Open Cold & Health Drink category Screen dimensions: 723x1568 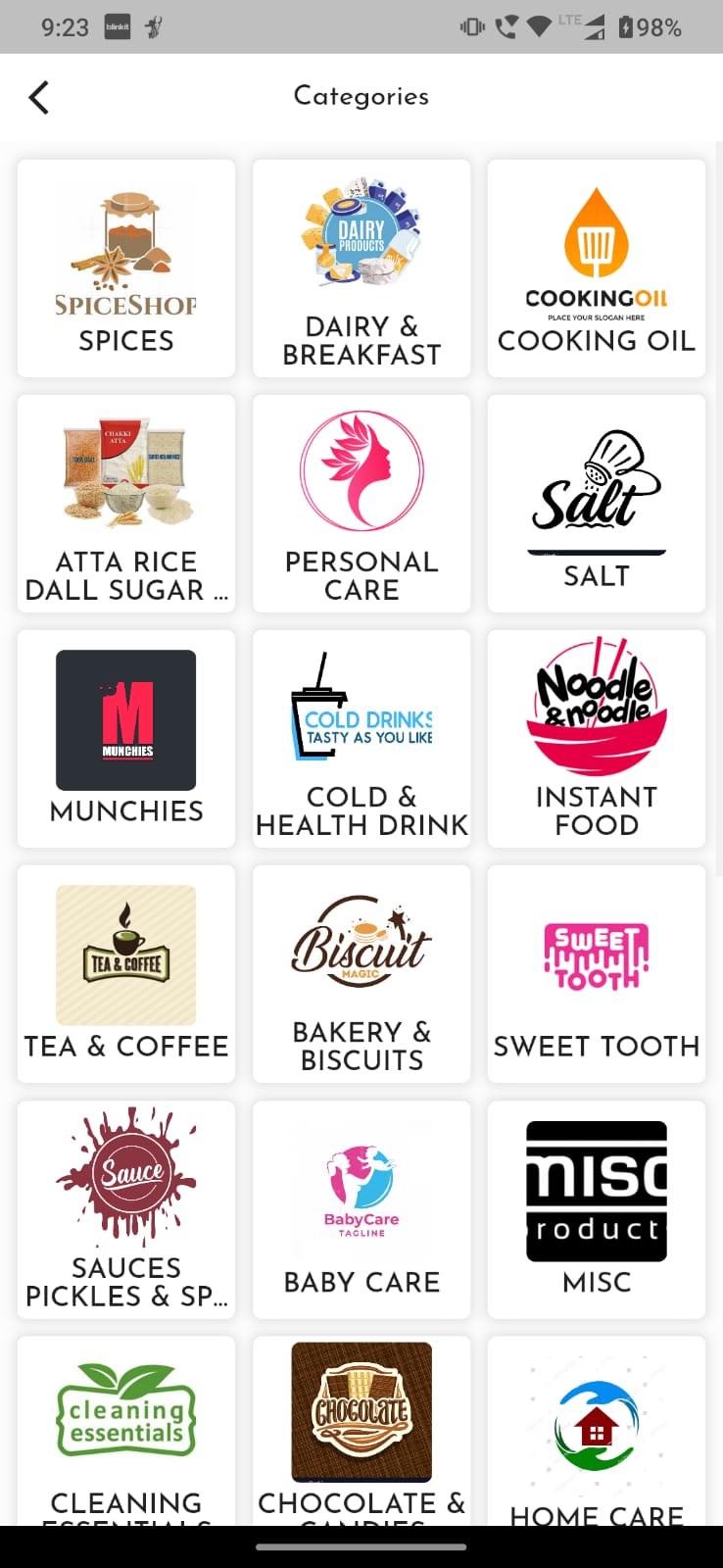361,739
